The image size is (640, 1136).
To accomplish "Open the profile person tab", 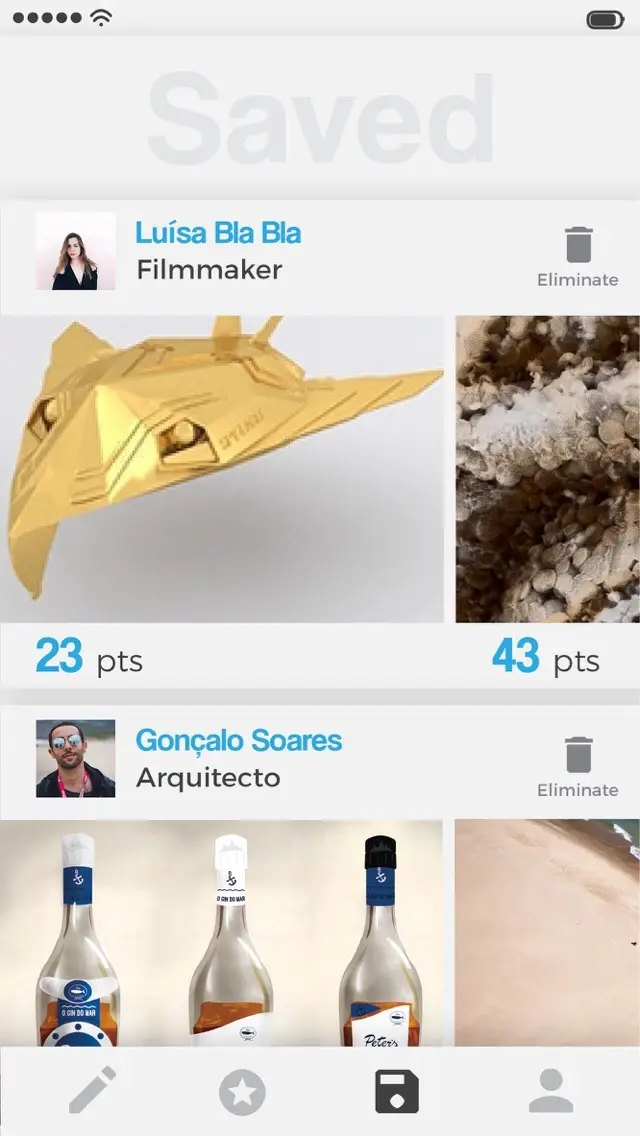I will (x=551, y=1090).
